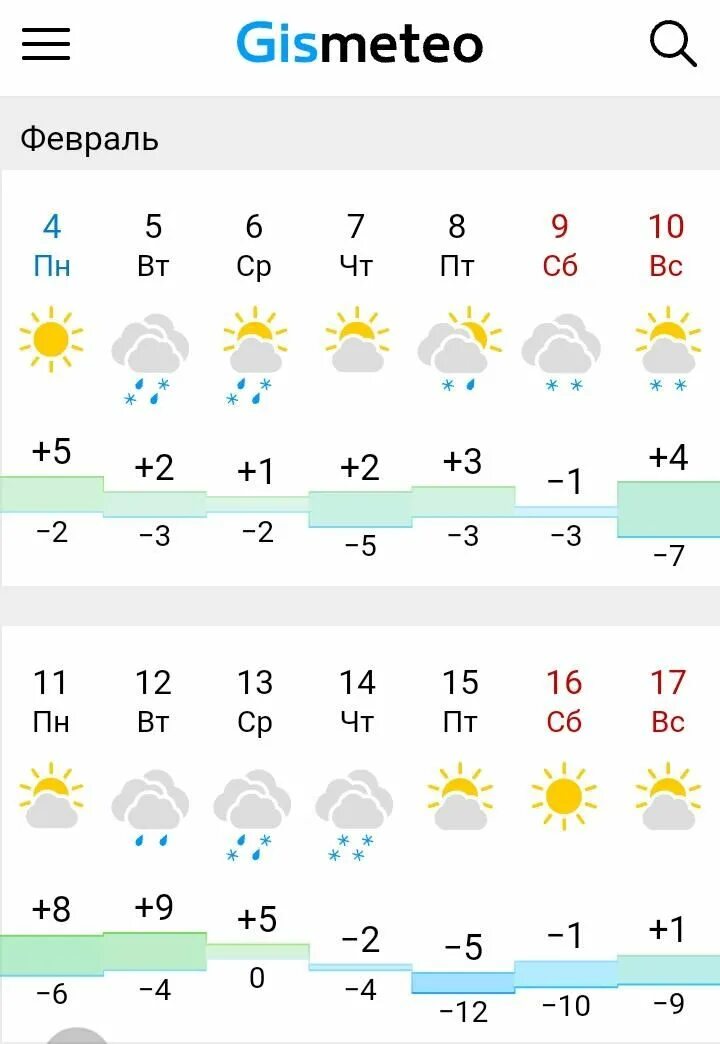720x1044 pixels.
Task: View Sunday, February 17 weather
Action: (x=667, y=797)
